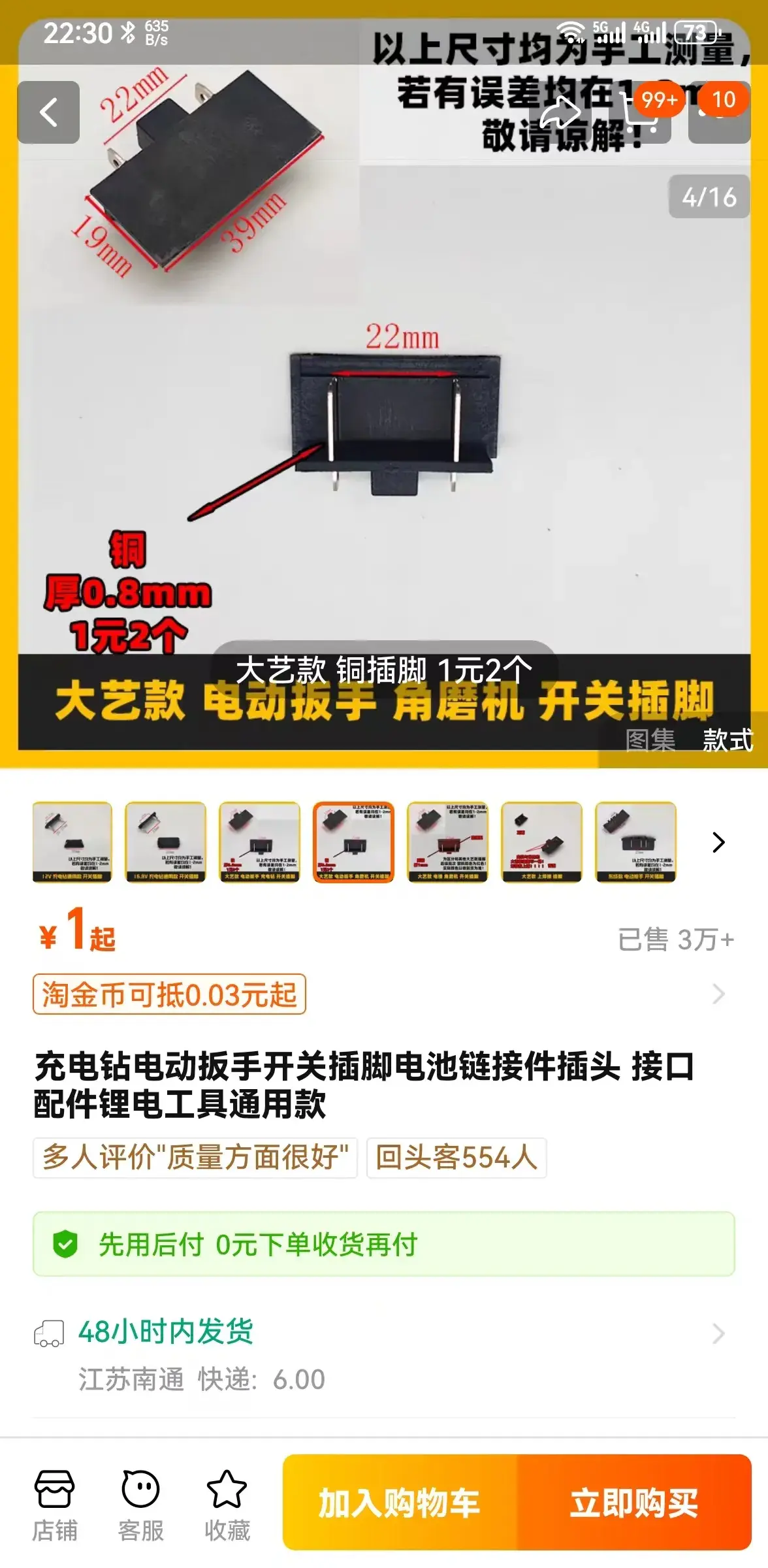Select the 16.8V 充电钻通用款 thumbnail

(166, 842)
